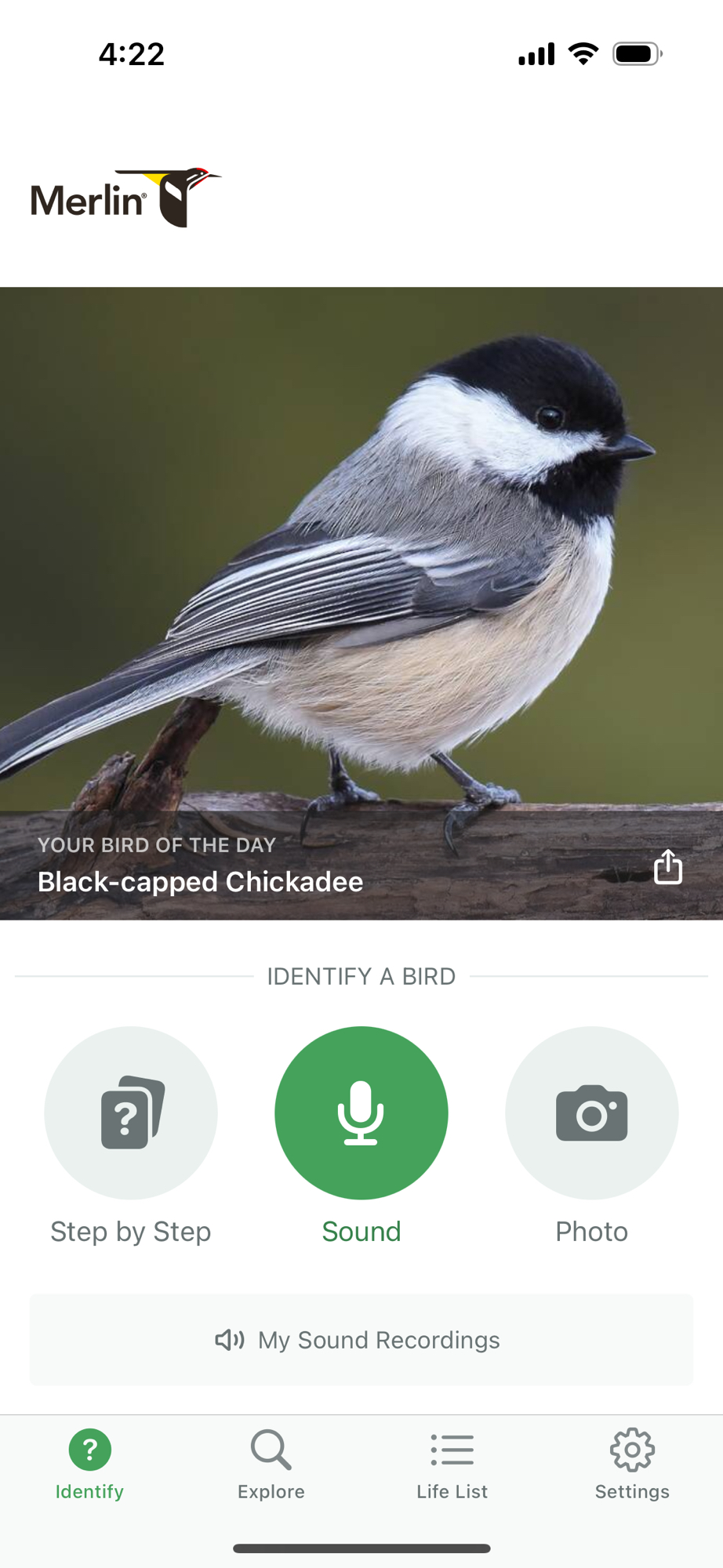Select the Identify tab

(90, 1465)
